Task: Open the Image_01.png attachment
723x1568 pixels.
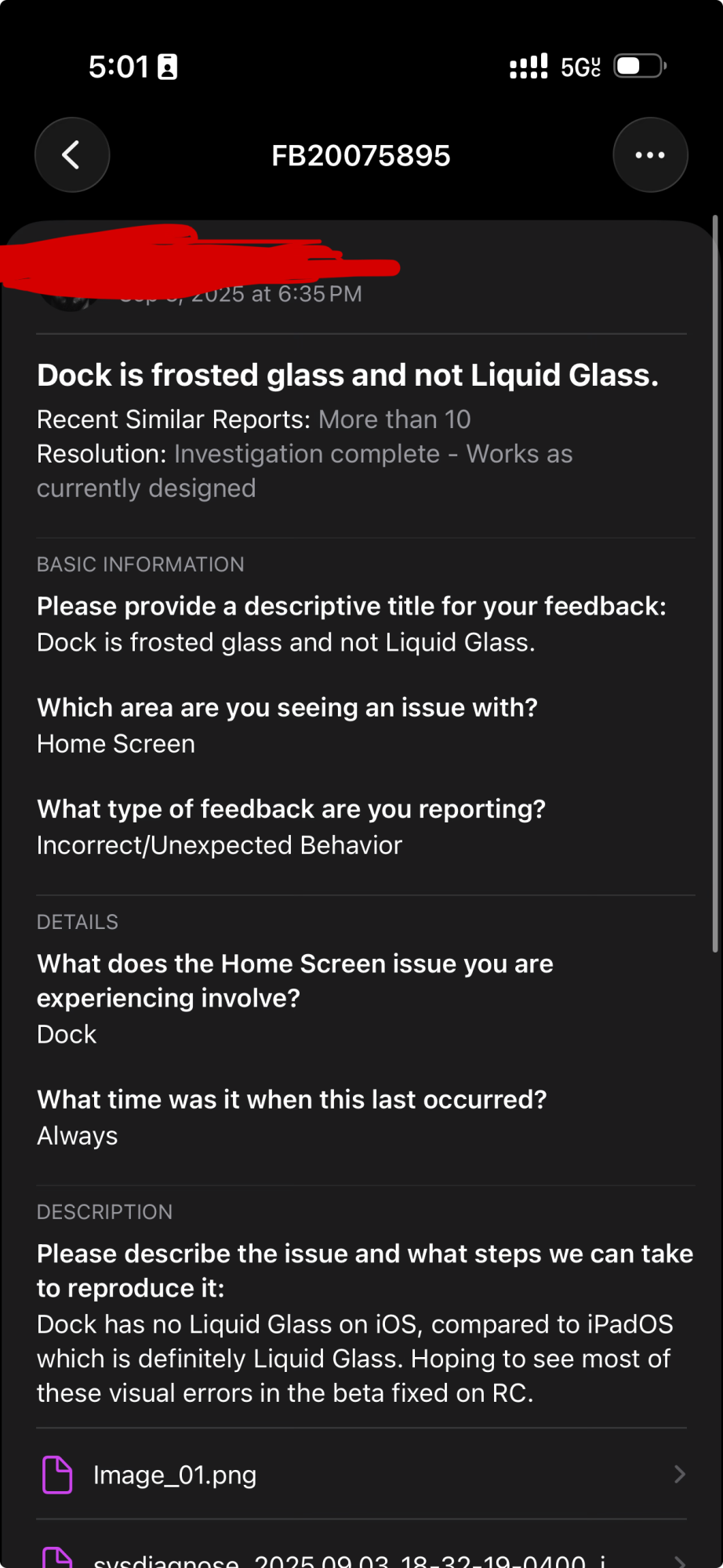Action: click(x=361, y=1475)
